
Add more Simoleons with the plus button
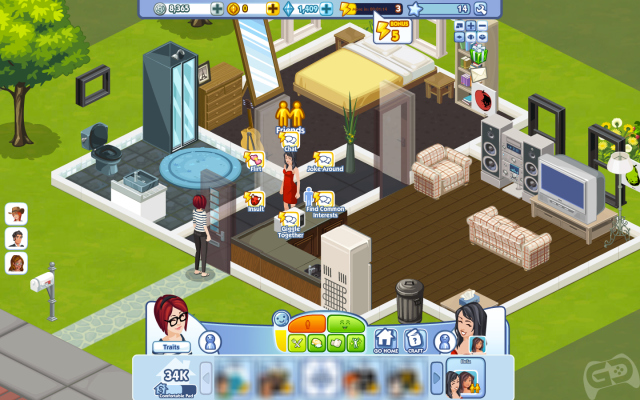[219, 9]
